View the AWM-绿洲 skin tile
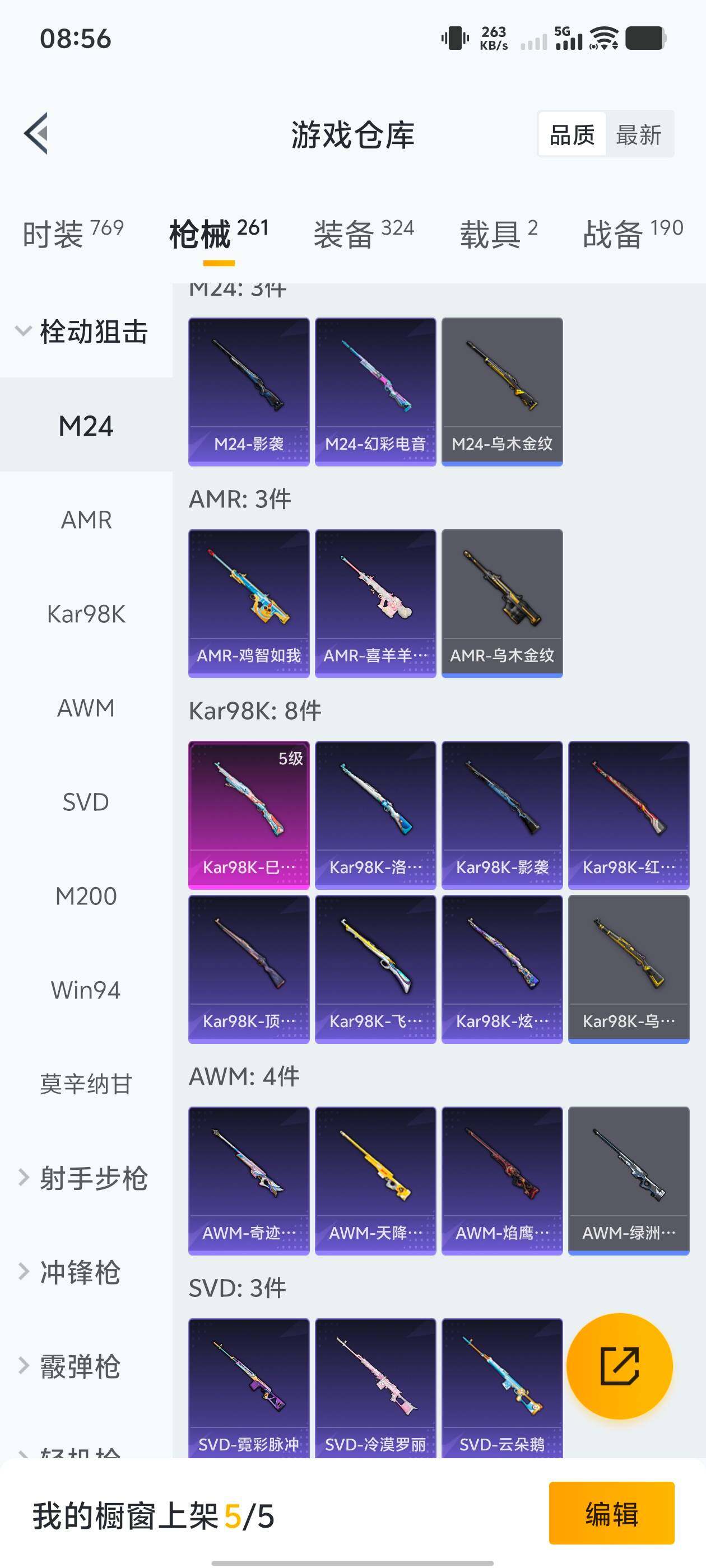Image resolution: width=706 pixels, height=1568 pixels. click(x=628, y=1180)
